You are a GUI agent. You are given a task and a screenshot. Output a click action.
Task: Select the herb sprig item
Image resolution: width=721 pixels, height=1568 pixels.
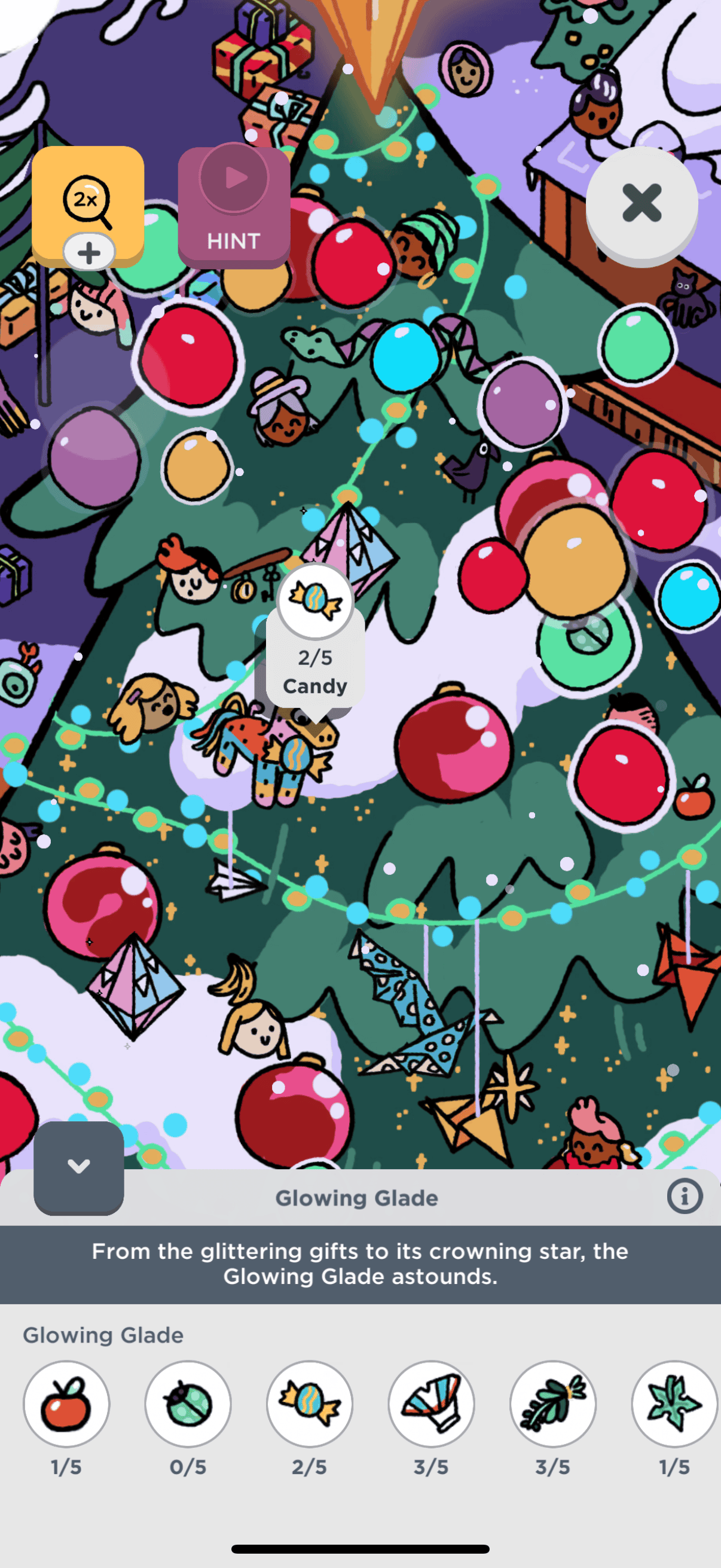[x=553, y=1403]
